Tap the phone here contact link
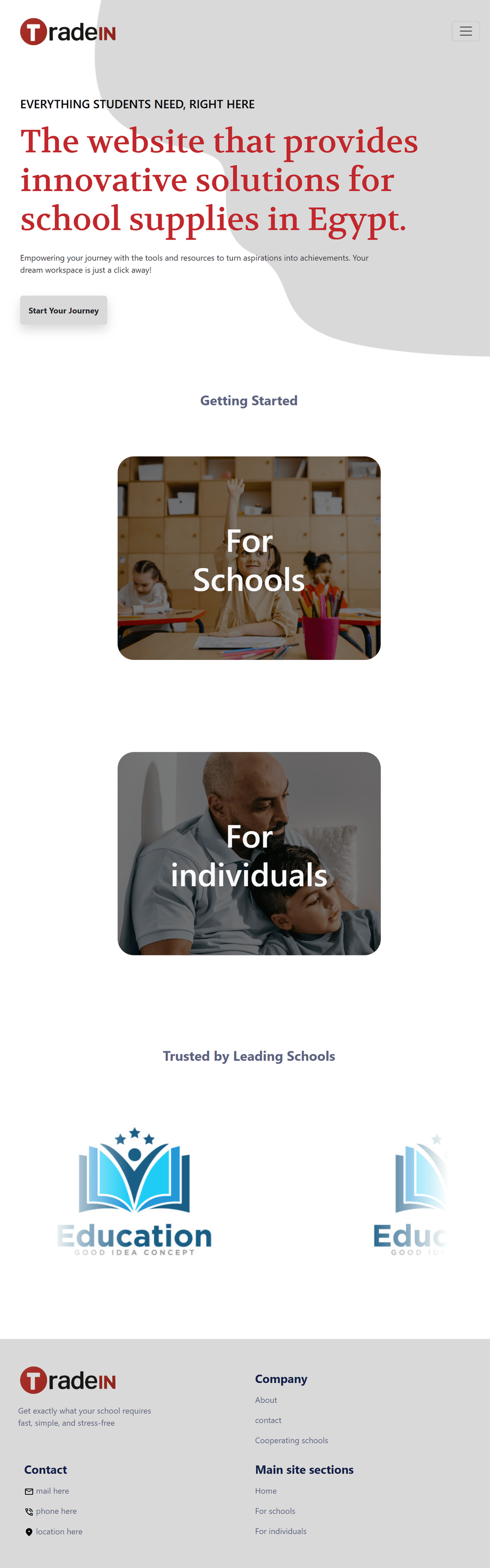The width and height of the screenshot is (490, 1568). (x=56, y=1511)
